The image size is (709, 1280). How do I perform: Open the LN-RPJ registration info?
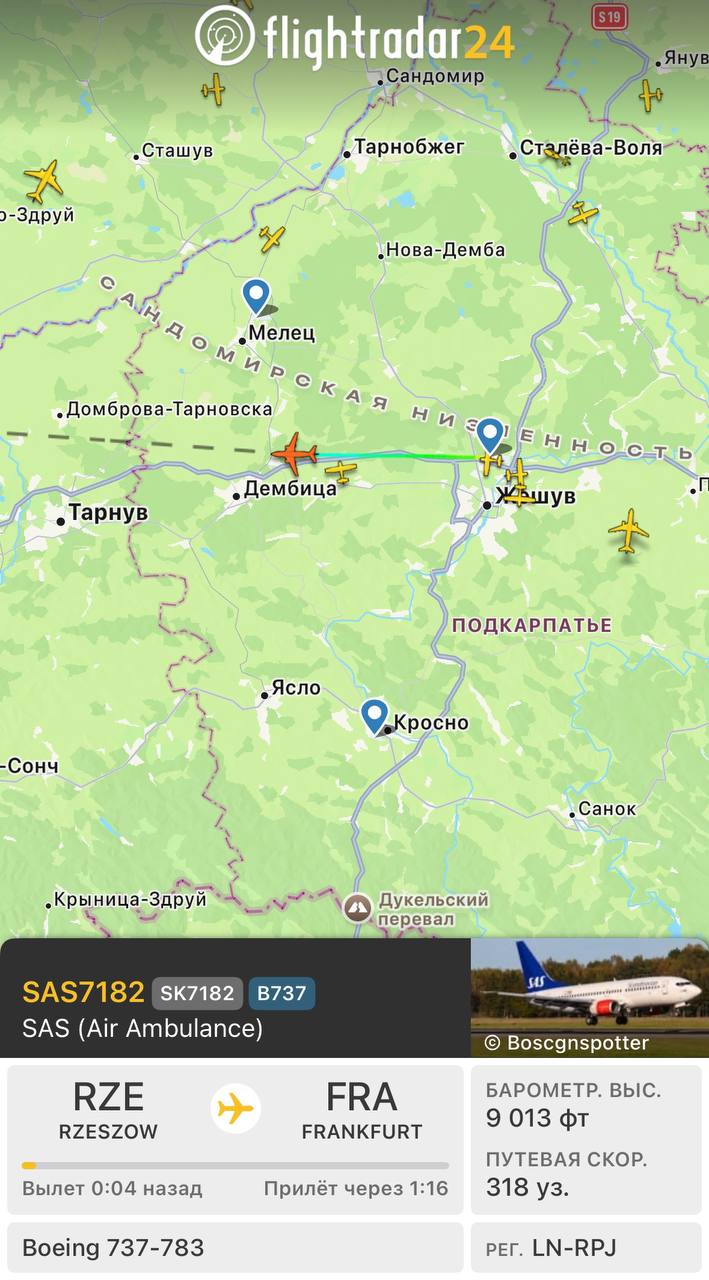point(586,1248)
